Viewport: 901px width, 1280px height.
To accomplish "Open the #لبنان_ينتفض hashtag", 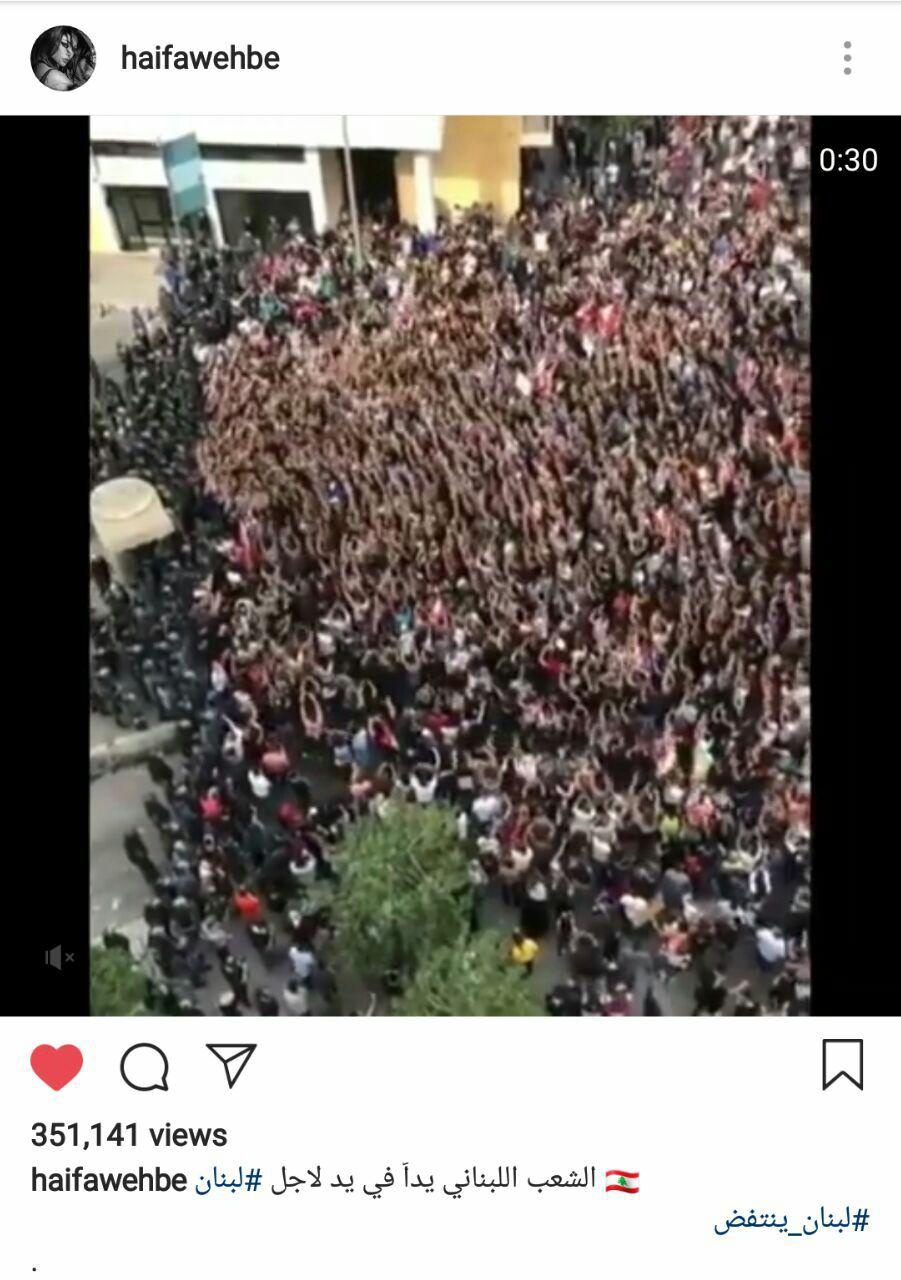I will [790, 1220].
